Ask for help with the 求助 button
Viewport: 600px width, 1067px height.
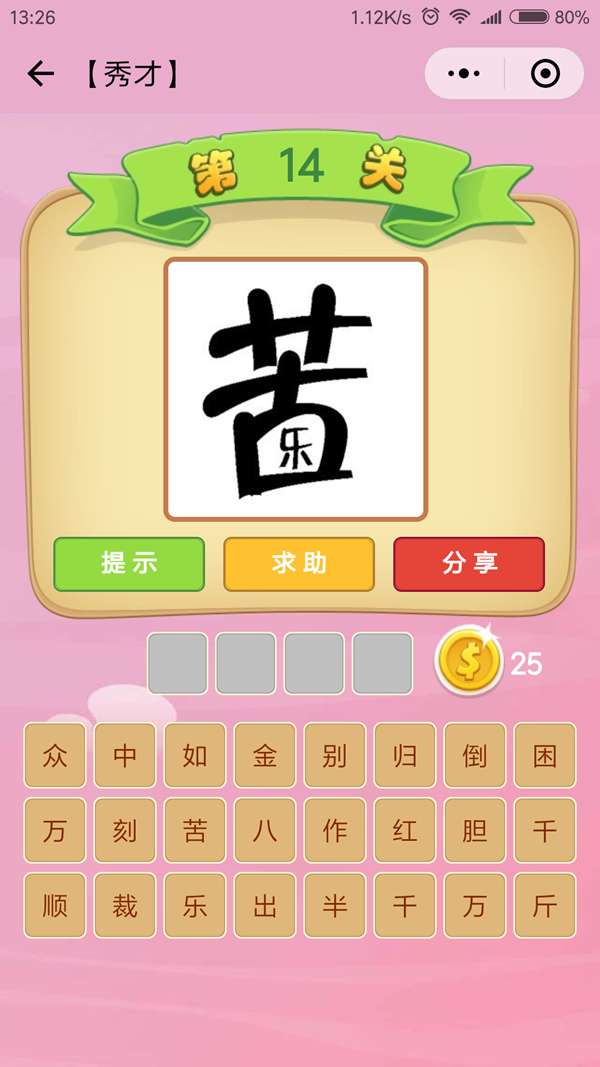point(299,564)
